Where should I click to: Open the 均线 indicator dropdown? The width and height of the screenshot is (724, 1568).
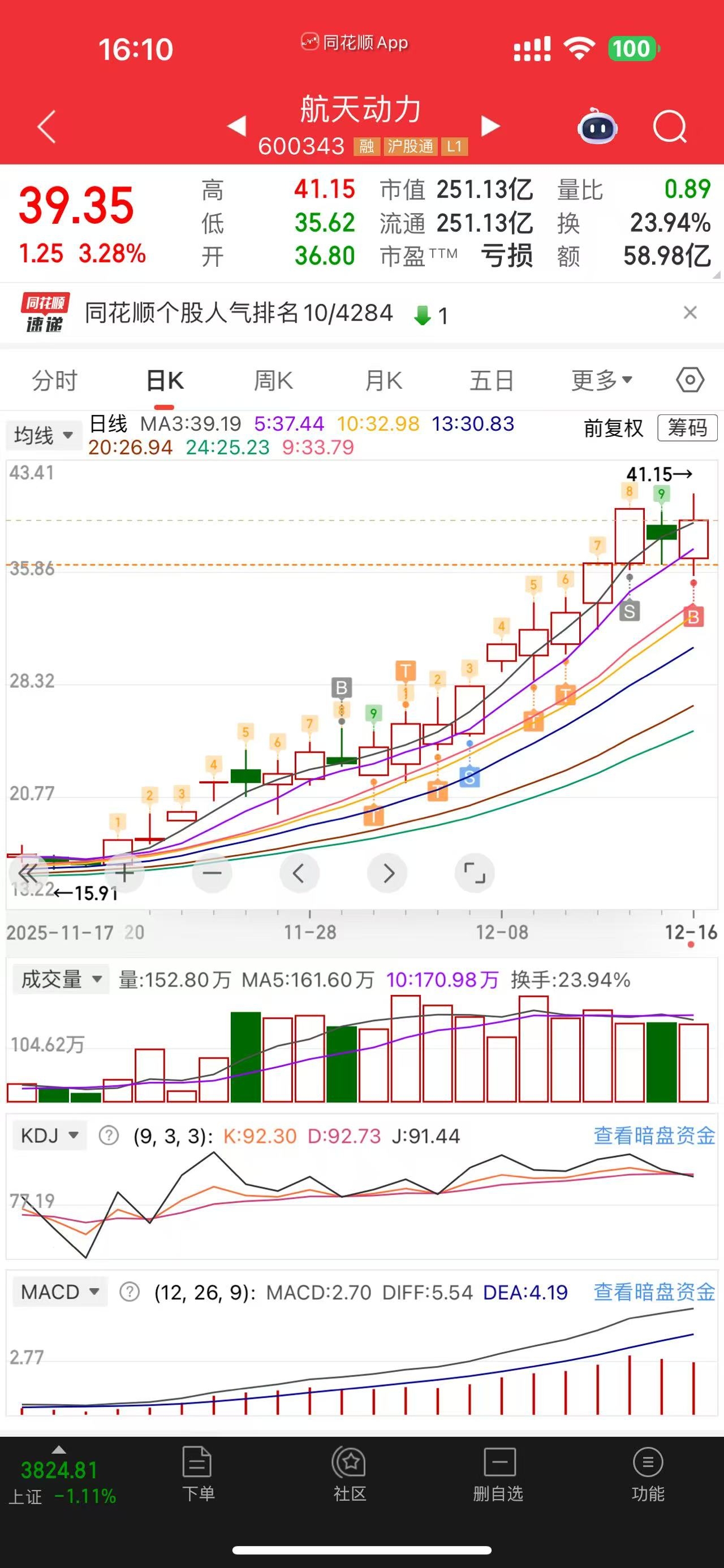[x=43, y=435]
